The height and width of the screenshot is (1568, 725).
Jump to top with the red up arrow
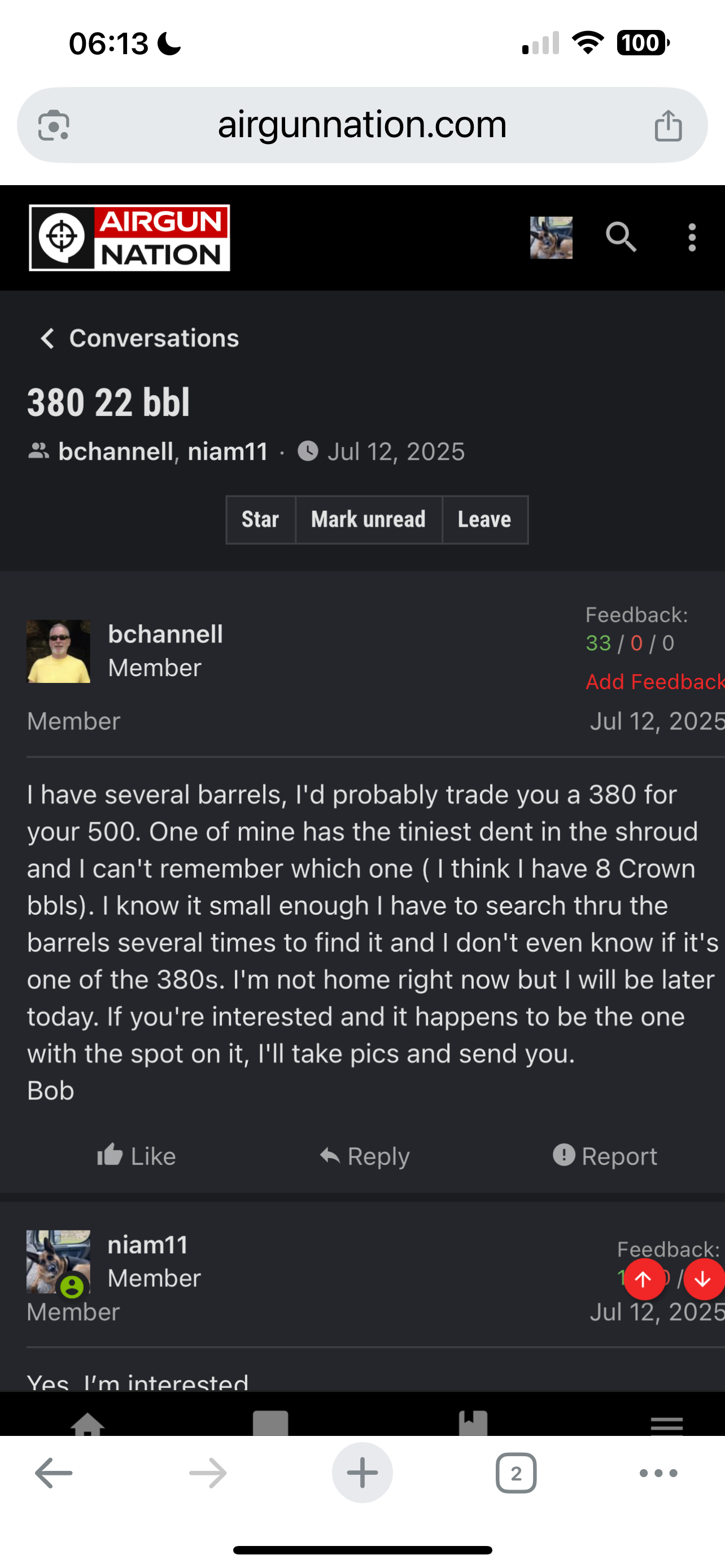[x=644, y=1280]
